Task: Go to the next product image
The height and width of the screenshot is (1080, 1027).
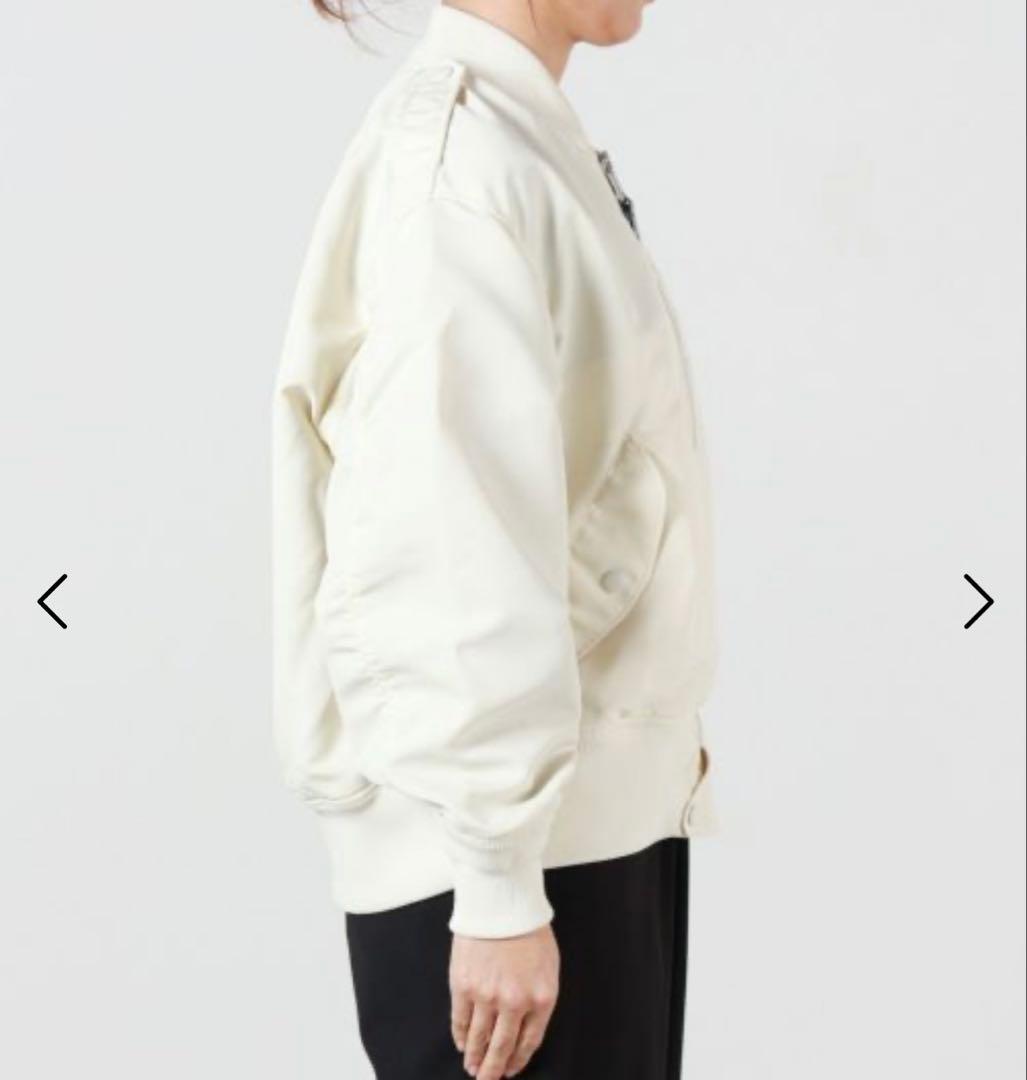Action: click(977, 601)
